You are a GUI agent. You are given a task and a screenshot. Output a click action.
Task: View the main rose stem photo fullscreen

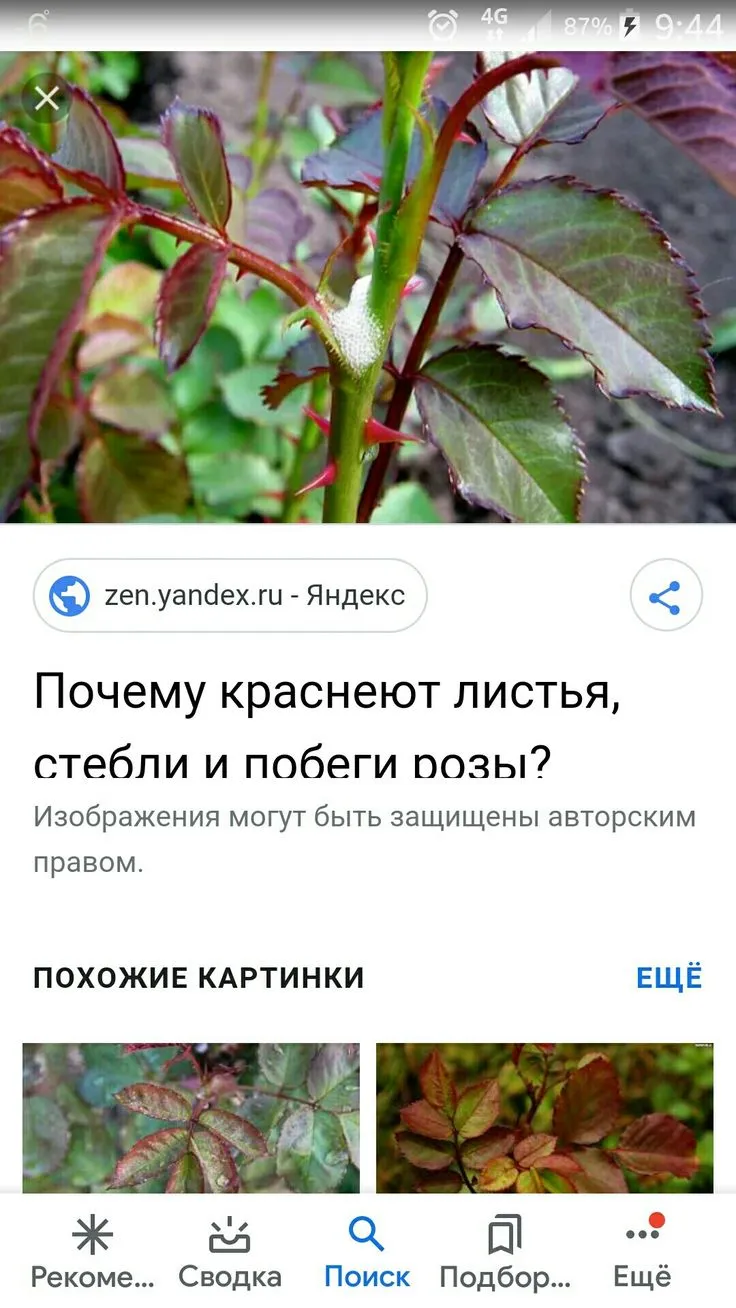tap(368, 287)
